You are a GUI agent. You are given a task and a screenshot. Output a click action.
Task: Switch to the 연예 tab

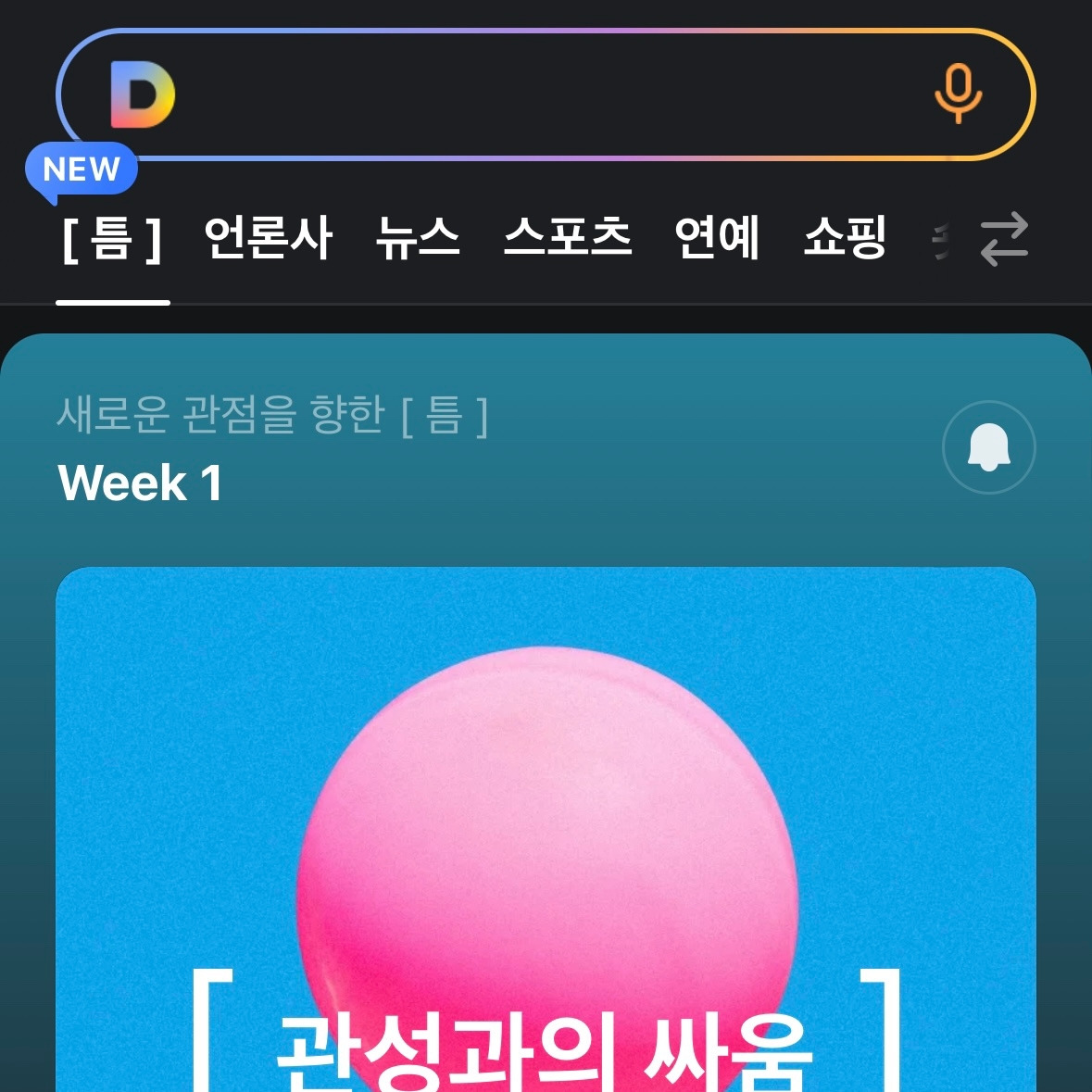[717, 238]
